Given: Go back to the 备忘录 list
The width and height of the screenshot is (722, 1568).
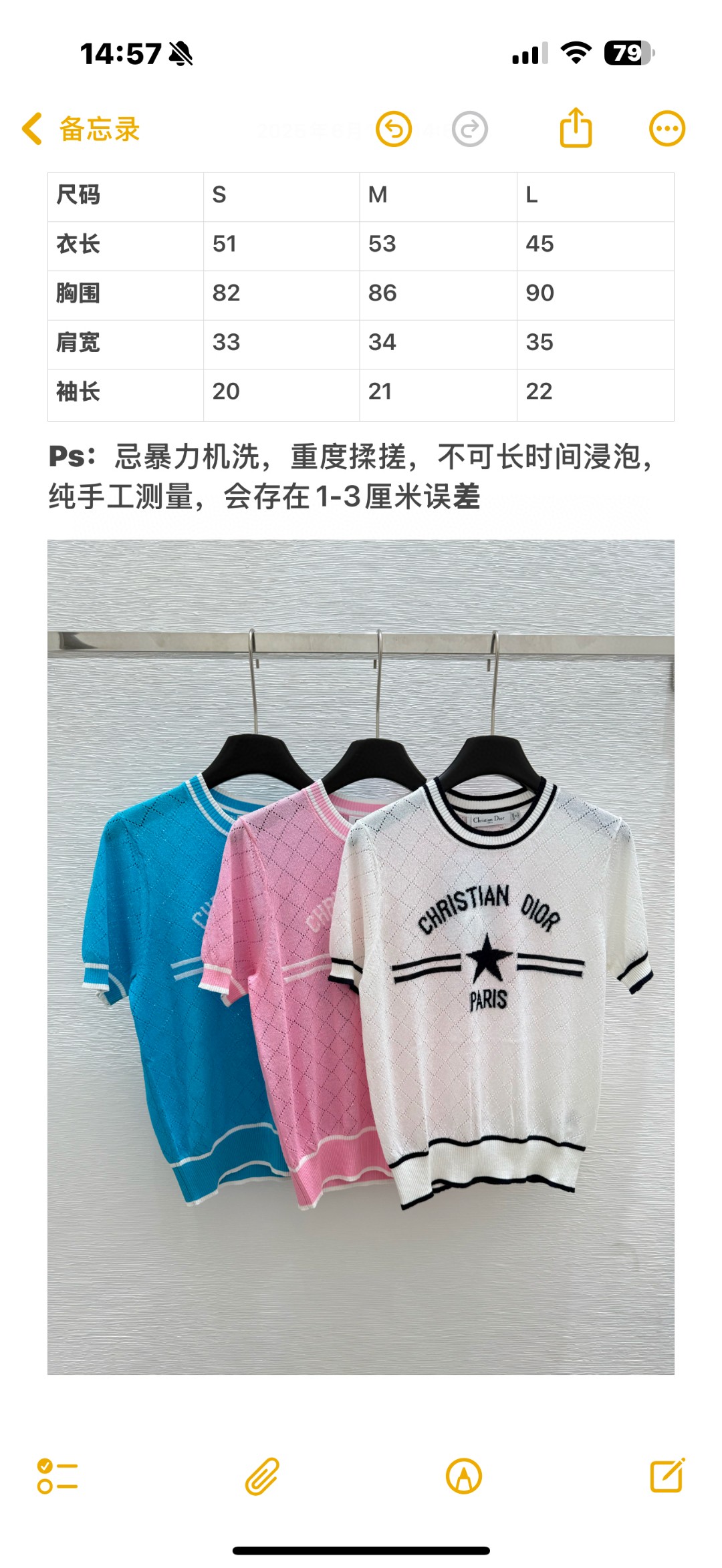Looking at the screenshot, I should [81, 129].
